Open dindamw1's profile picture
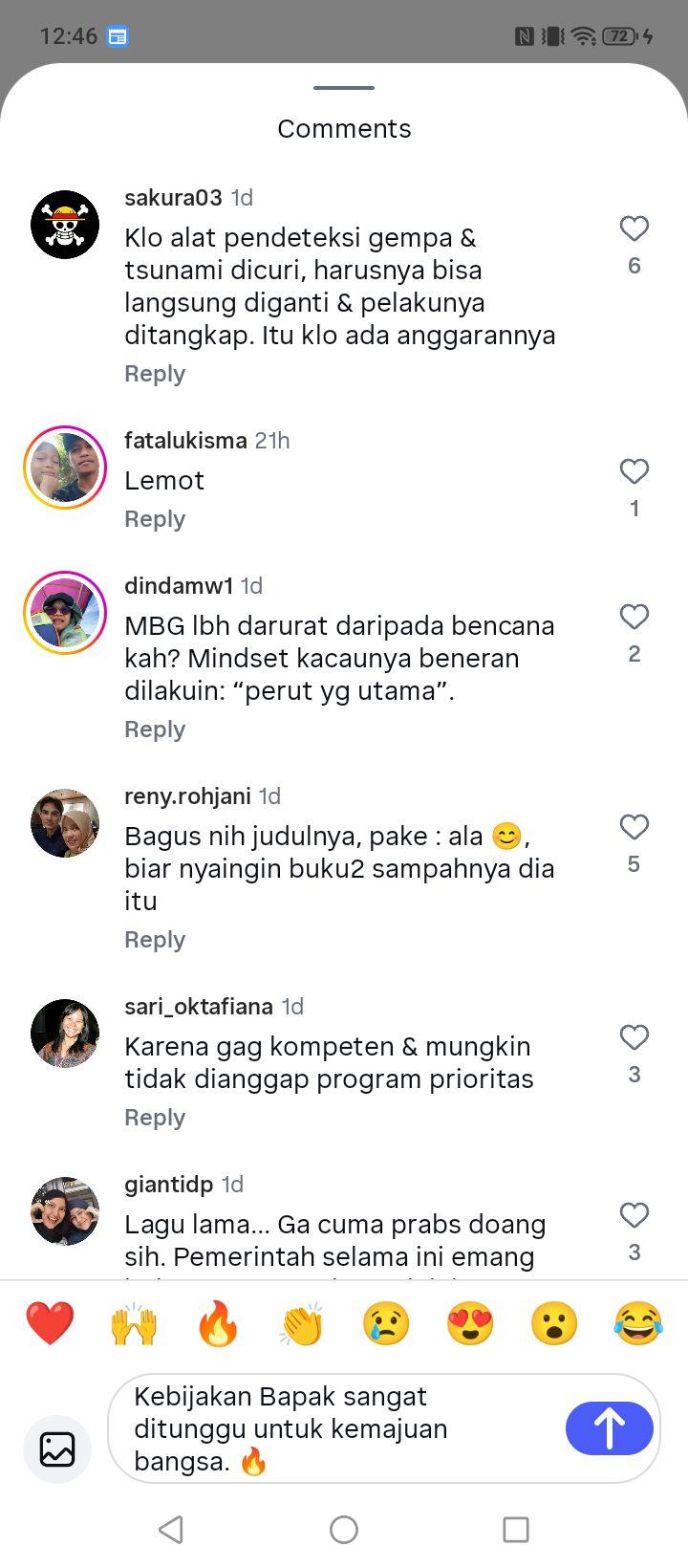 point(65,613)
